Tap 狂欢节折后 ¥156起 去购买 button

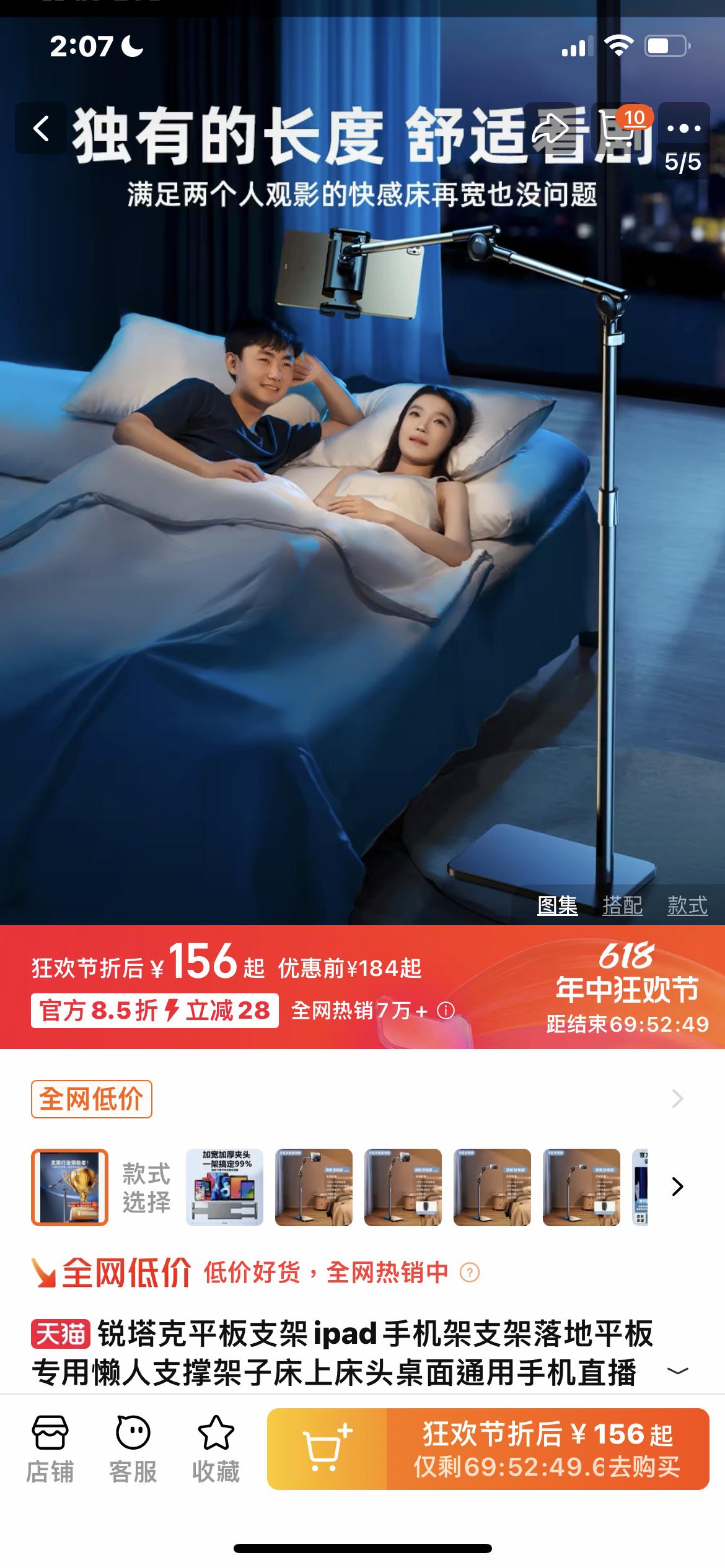click(547, 1449)
